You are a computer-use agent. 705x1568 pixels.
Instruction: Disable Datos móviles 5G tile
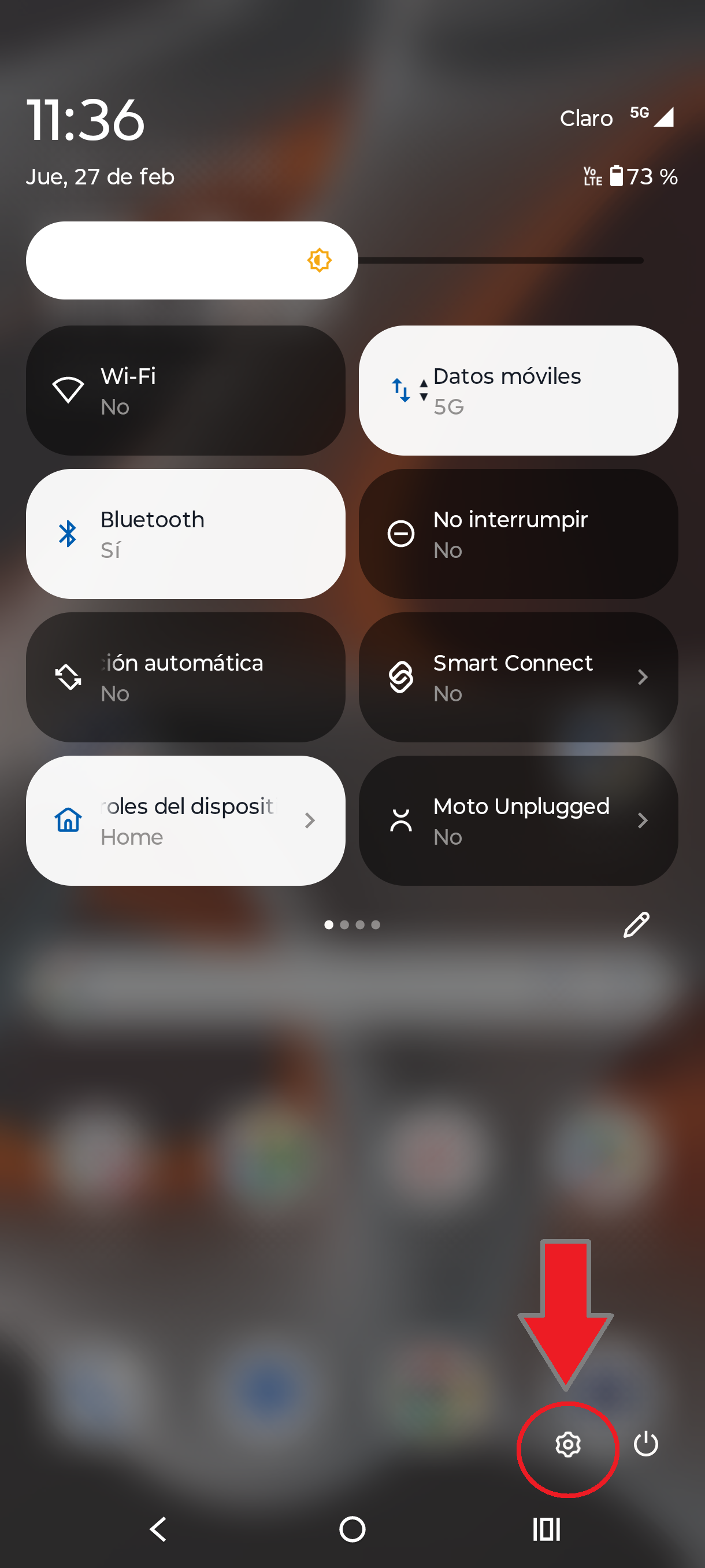pos(518,391)
